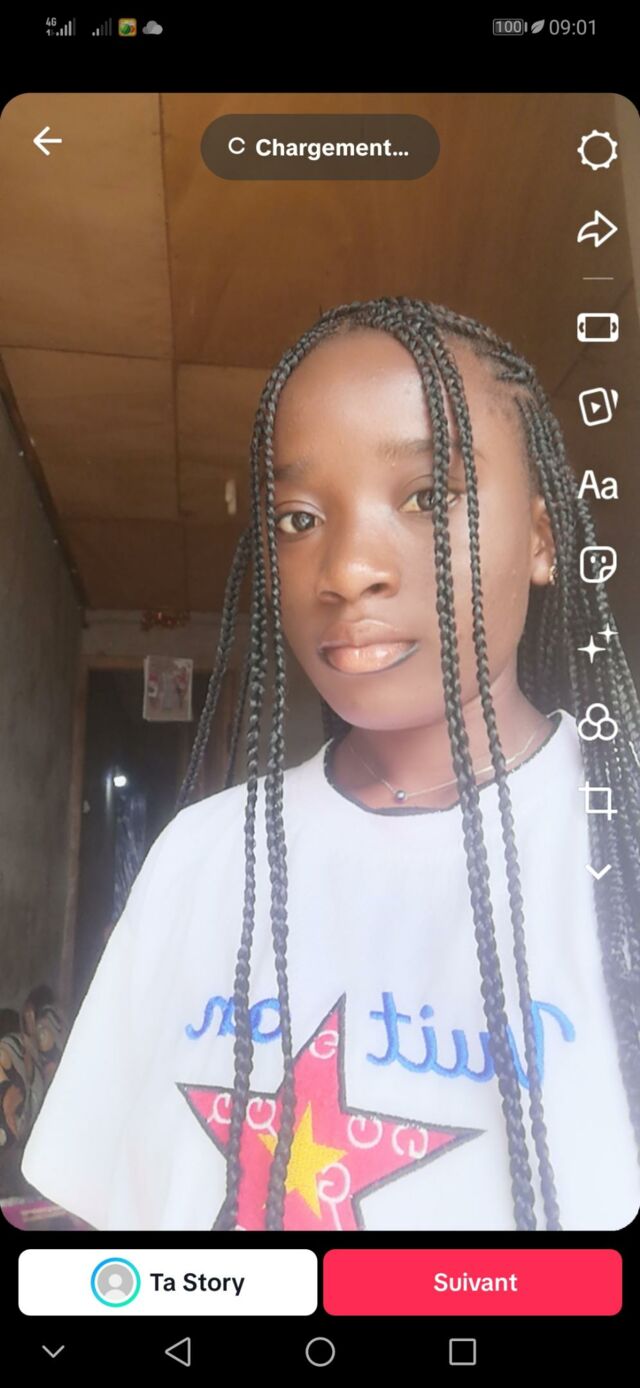Continue with the Suivant button
640x1388 pixels.
click(473, 1282)
